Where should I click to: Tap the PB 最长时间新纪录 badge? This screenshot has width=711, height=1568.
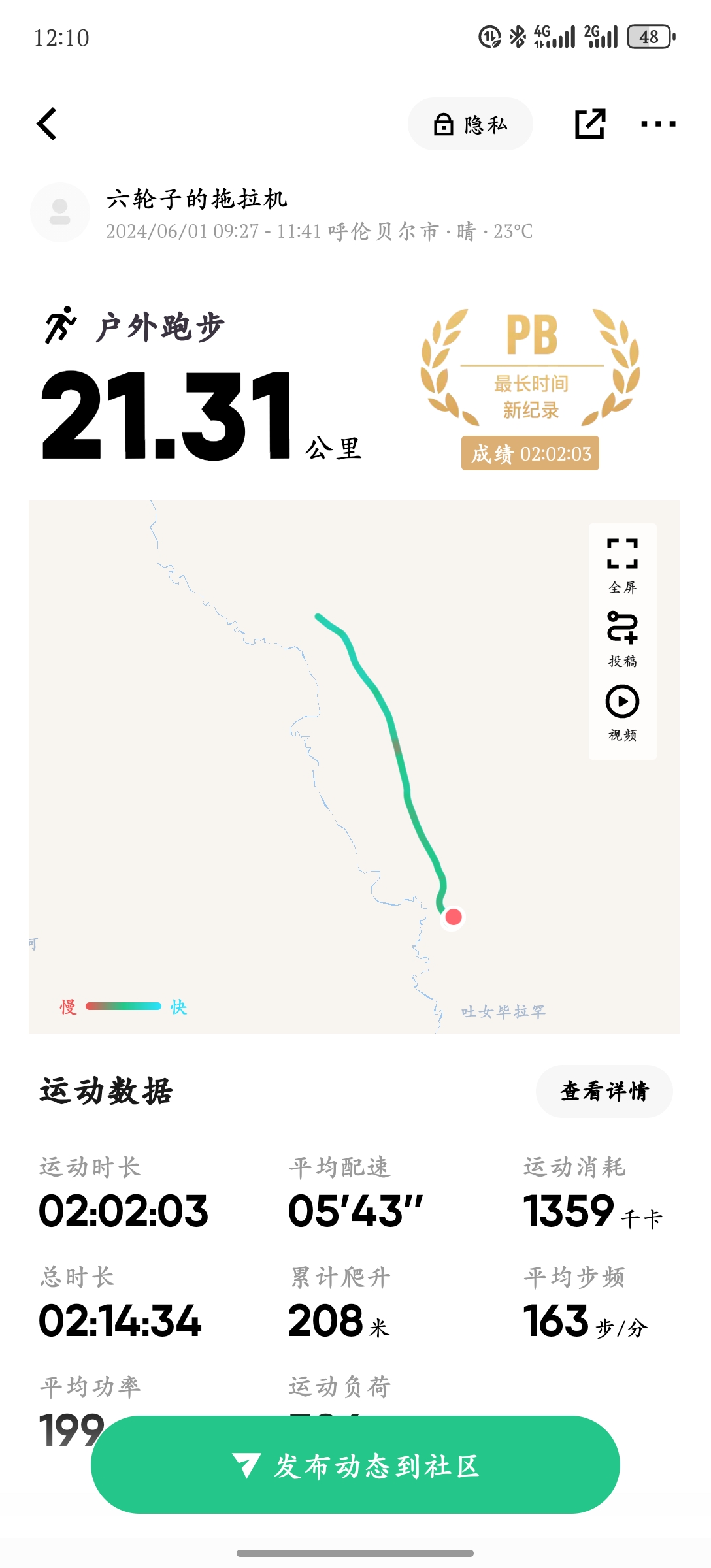click(x=530, y=389)
